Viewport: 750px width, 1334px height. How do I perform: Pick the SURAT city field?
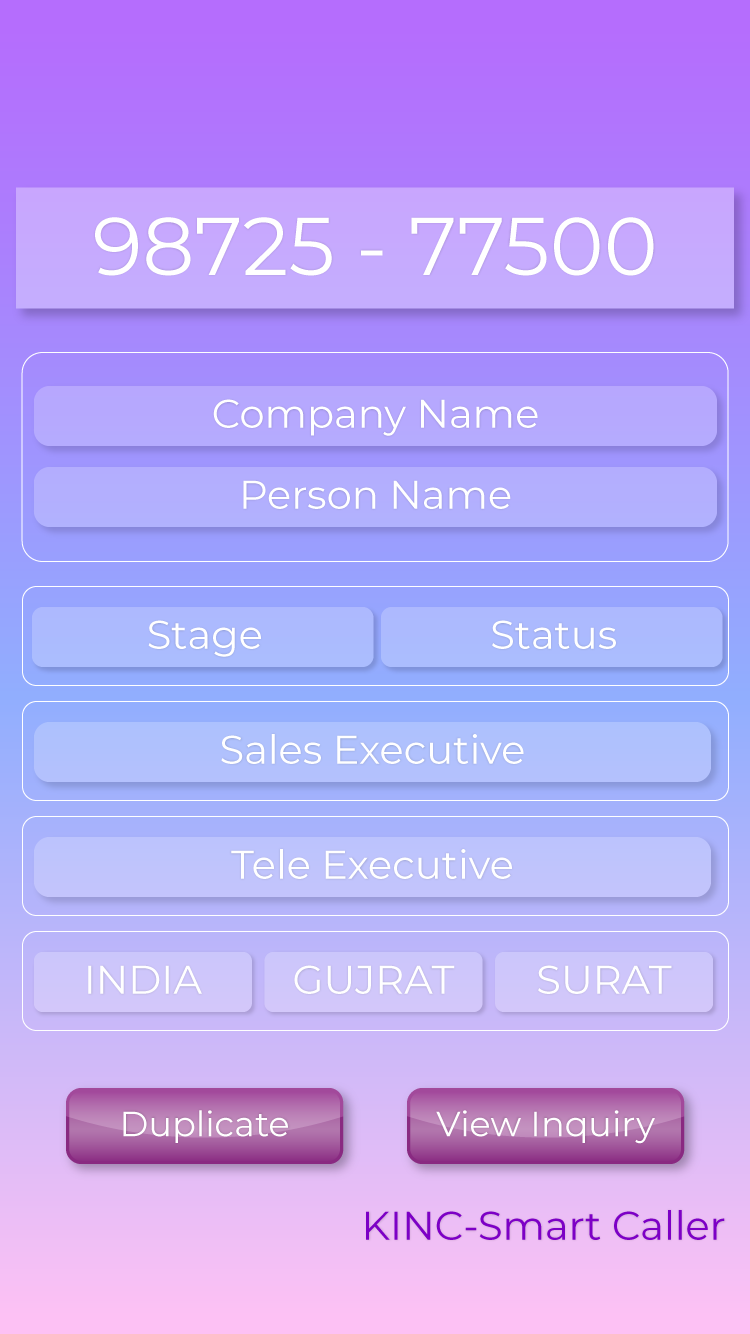[x=604, y=981]
